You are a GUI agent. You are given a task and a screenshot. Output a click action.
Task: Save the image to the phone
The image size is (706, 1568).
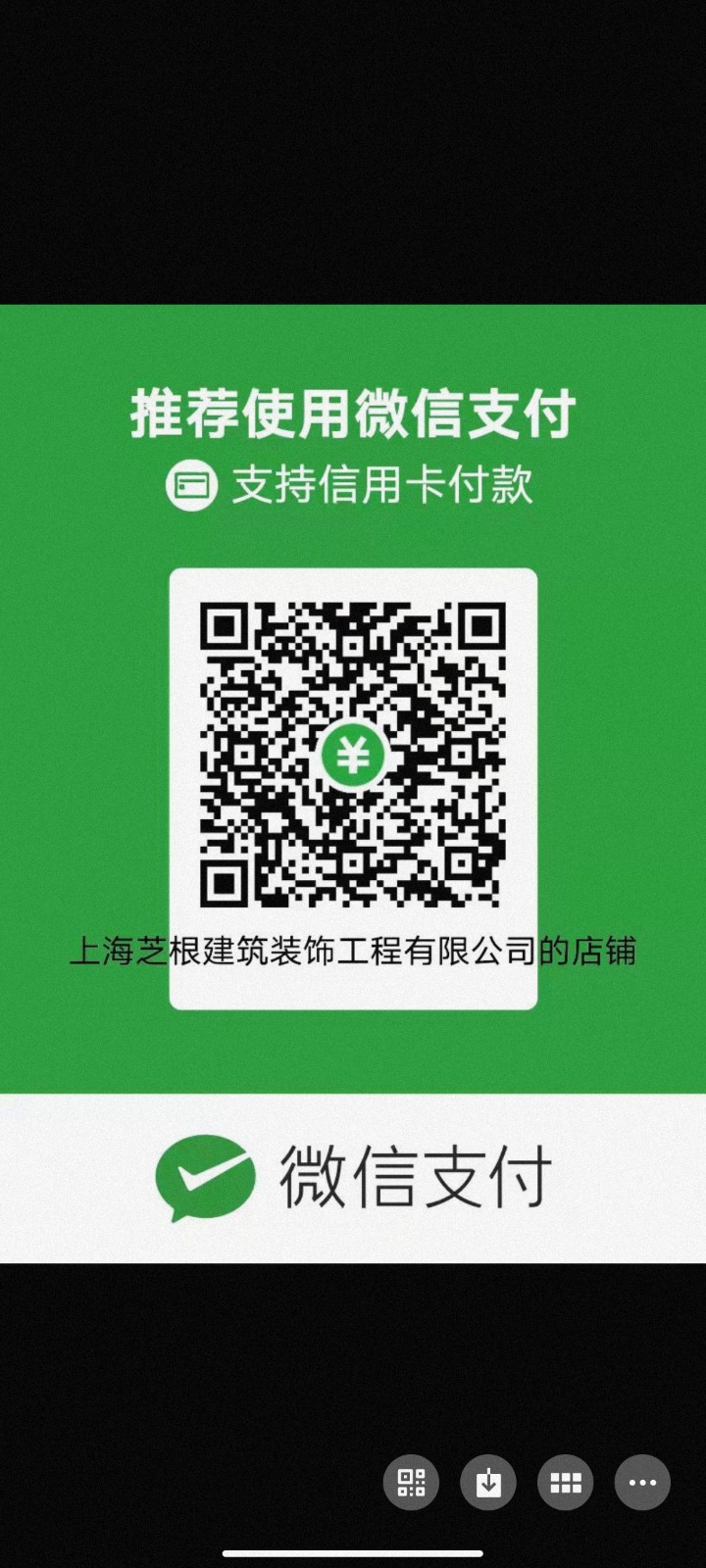(488, 1482)
